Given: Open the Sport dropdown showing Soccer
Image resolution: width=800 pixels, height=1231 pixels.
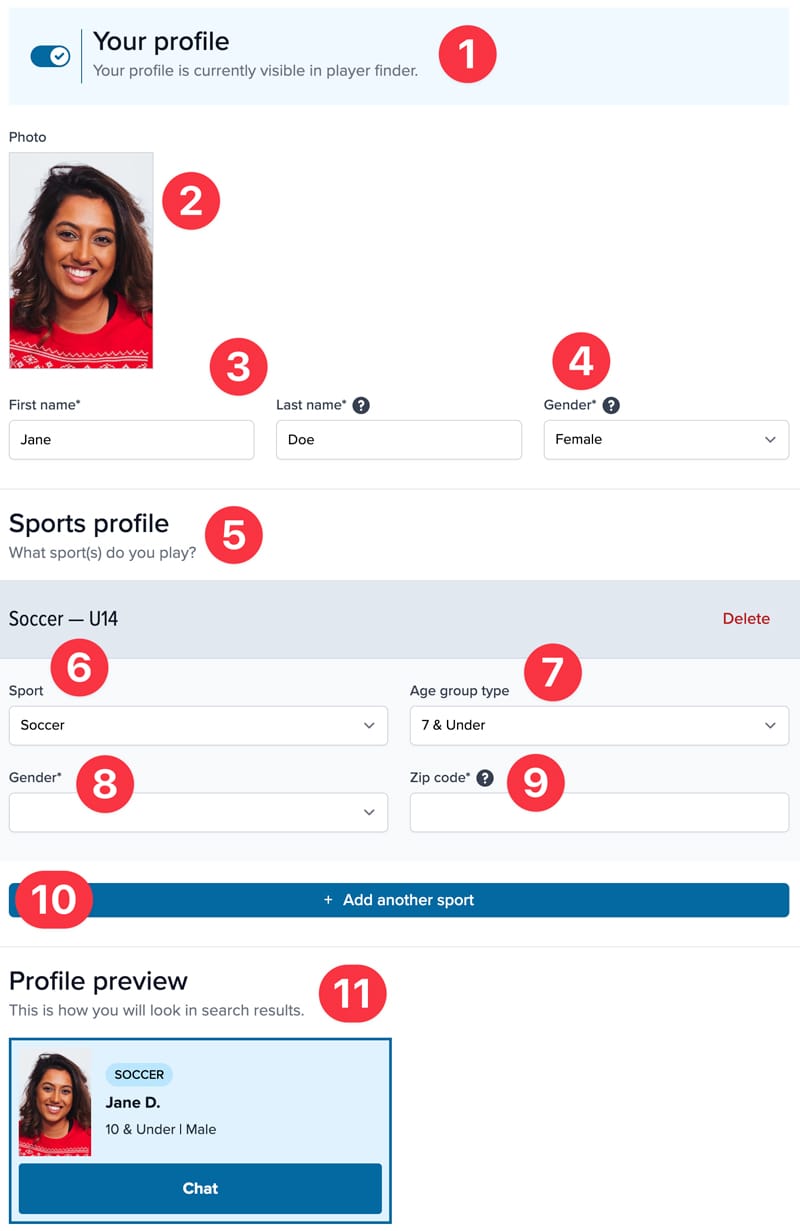Looking at the screenshot, I should click(x=198, y=725).
